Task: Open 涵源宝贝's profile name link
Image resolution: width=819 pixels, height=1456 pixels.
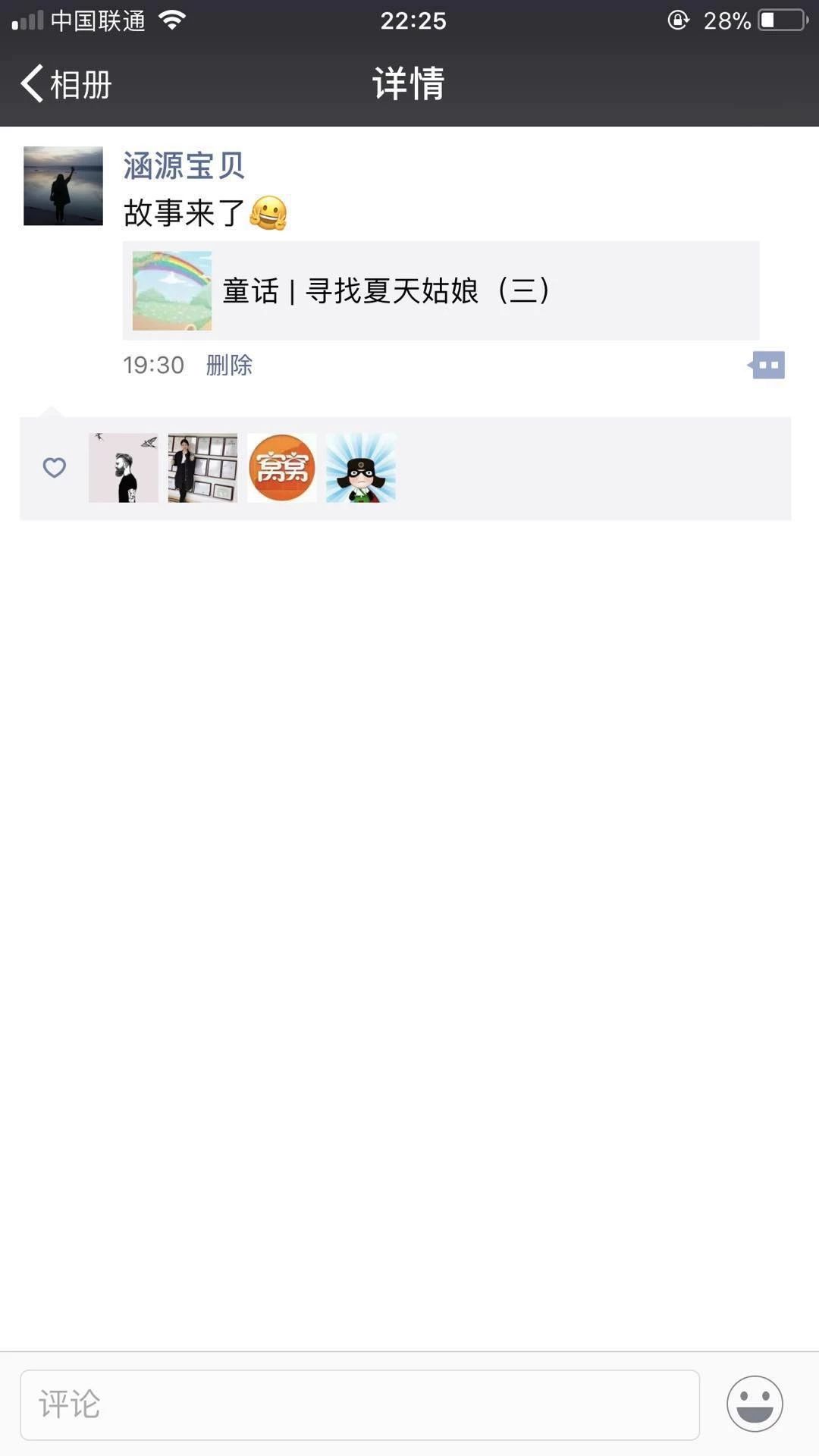Action: (184, 165)
